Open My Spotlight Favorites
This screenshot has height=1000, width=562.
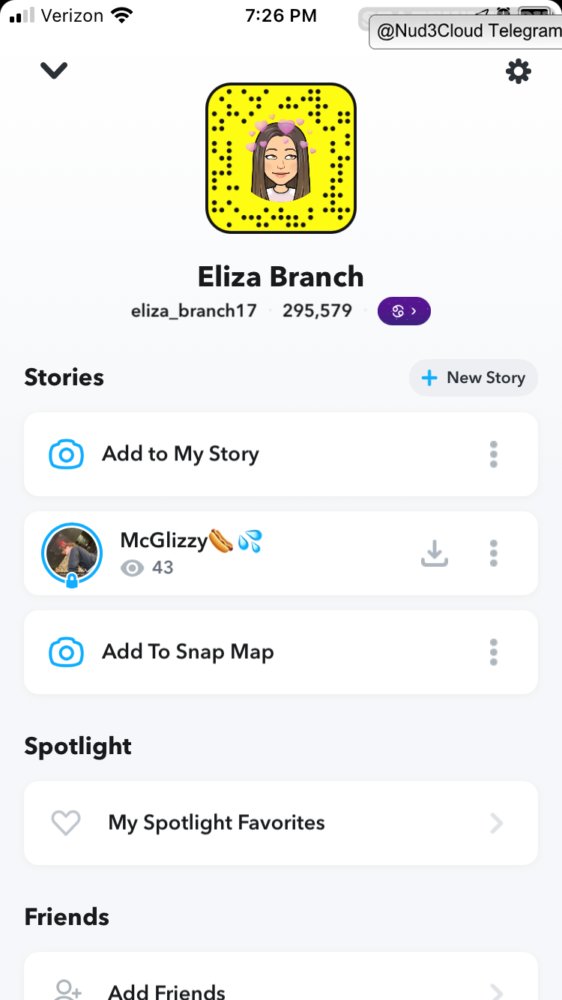coord(281,823)
